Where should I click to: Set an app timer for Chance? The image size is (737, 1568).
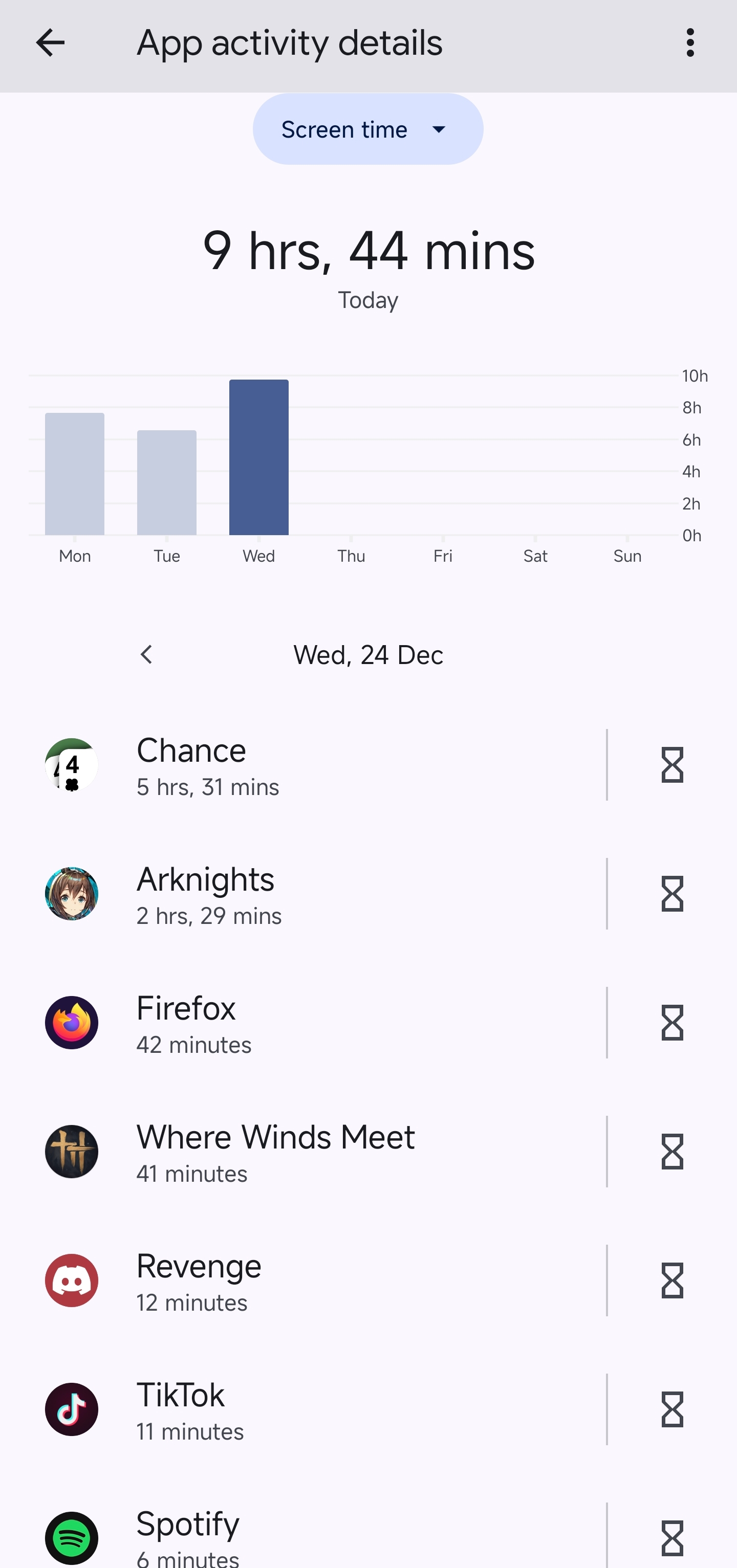coord(672,765)
